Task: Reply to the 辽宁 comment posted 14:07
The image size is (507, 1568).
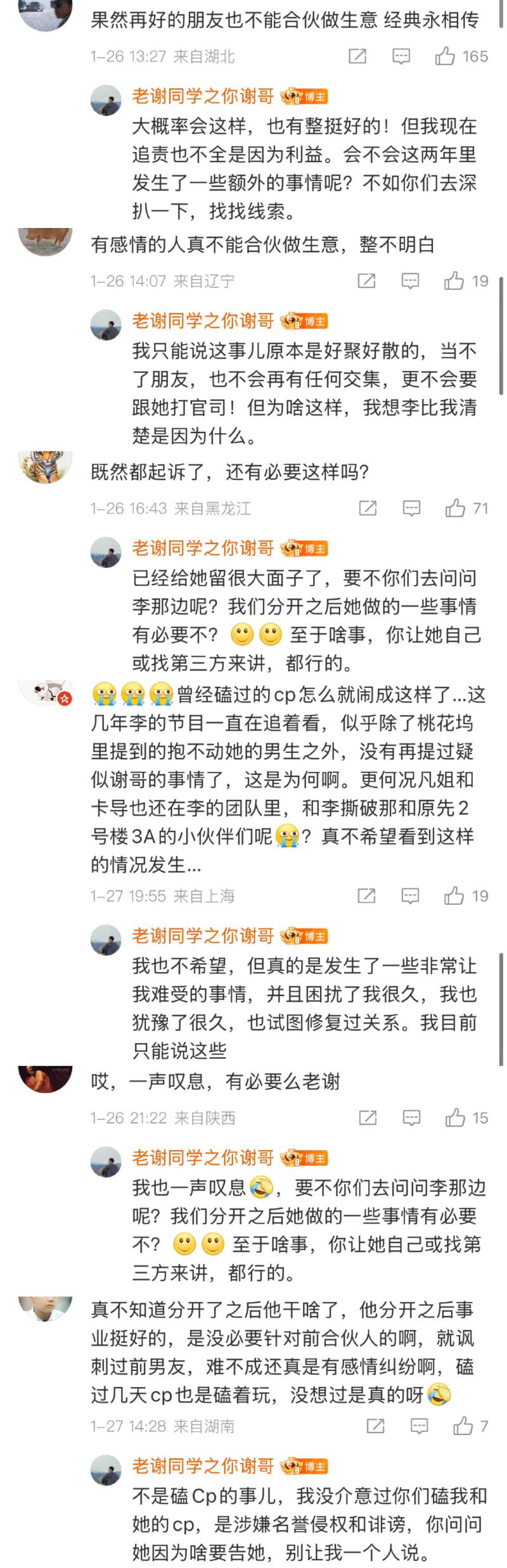Action: (x=410, y=281)
